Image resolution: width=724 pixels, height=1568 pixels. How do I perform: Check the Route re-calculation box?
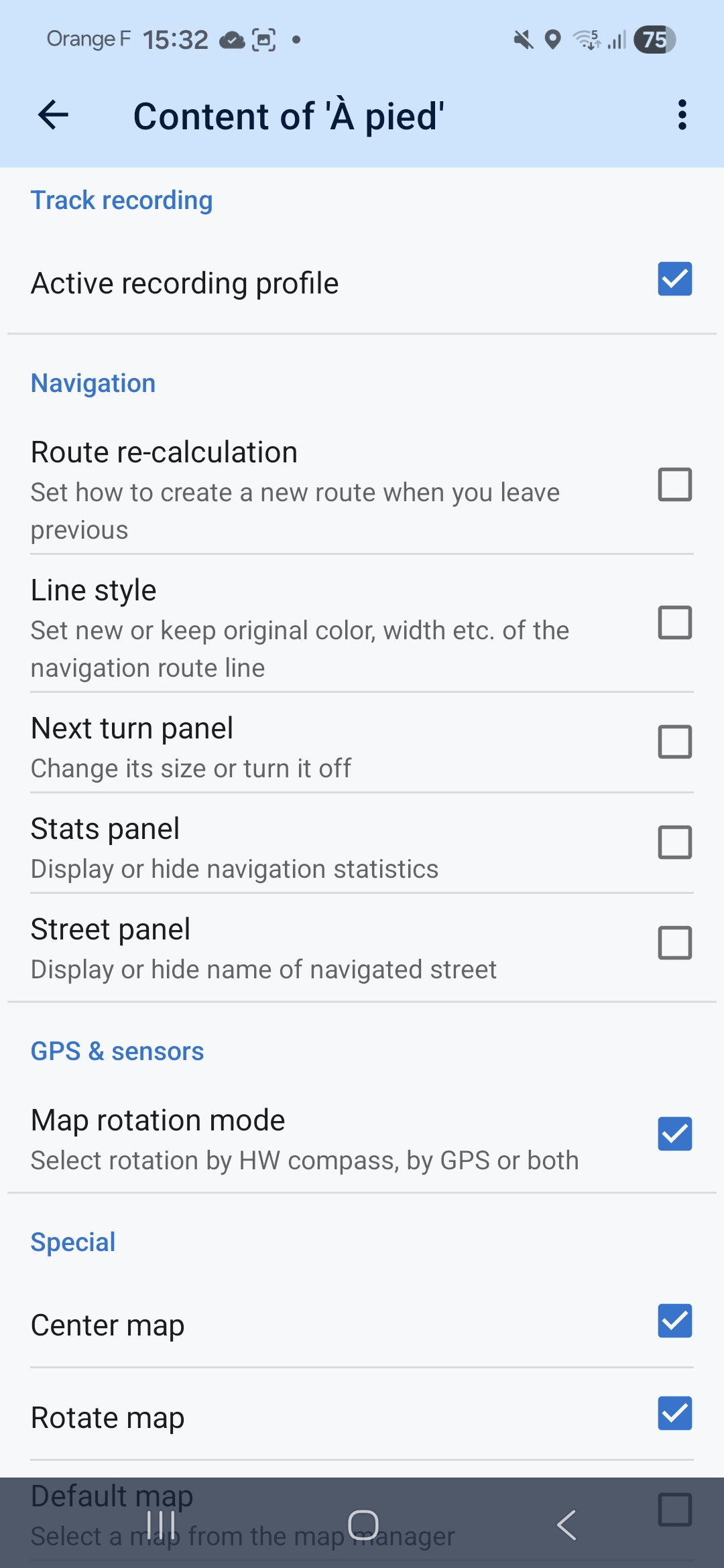674,484
